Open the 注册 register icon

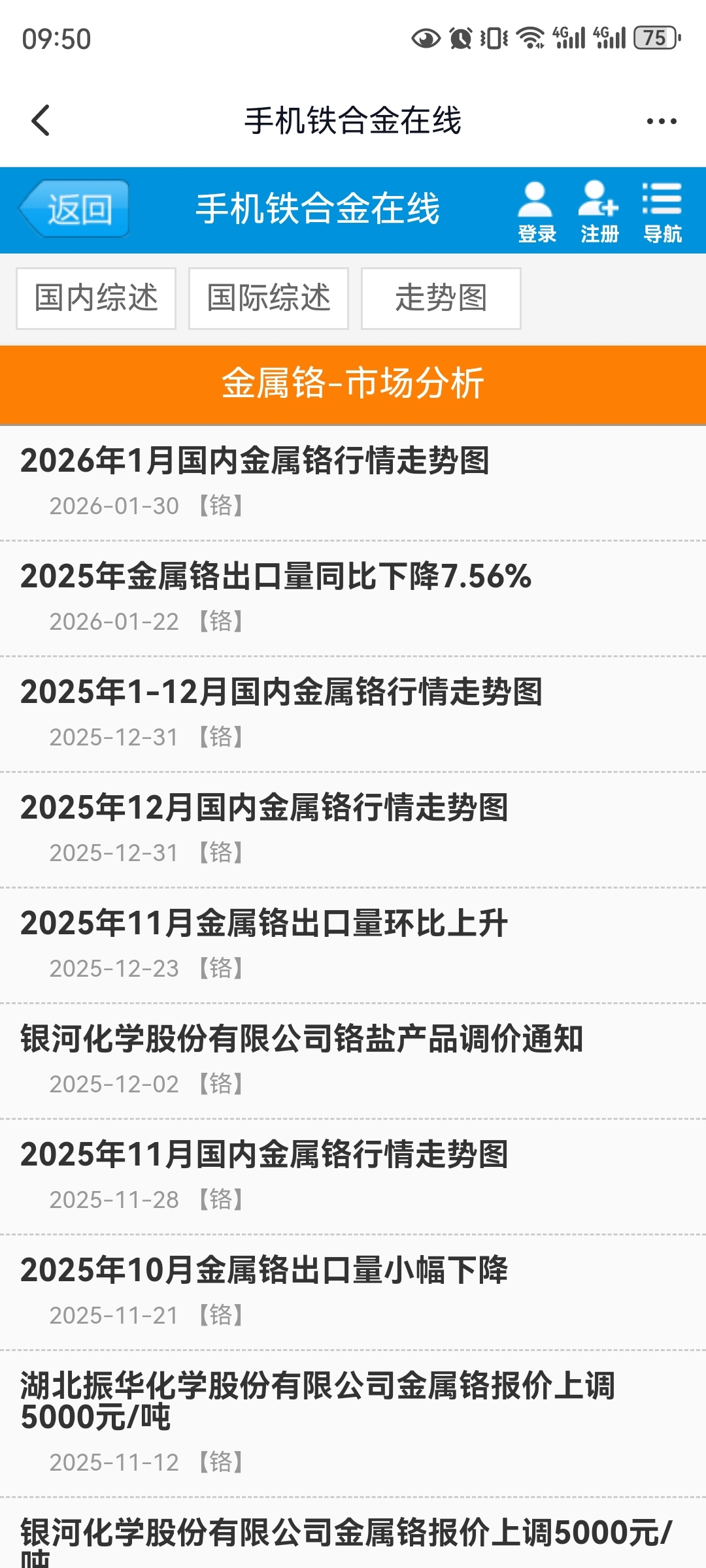coord(599,212)
